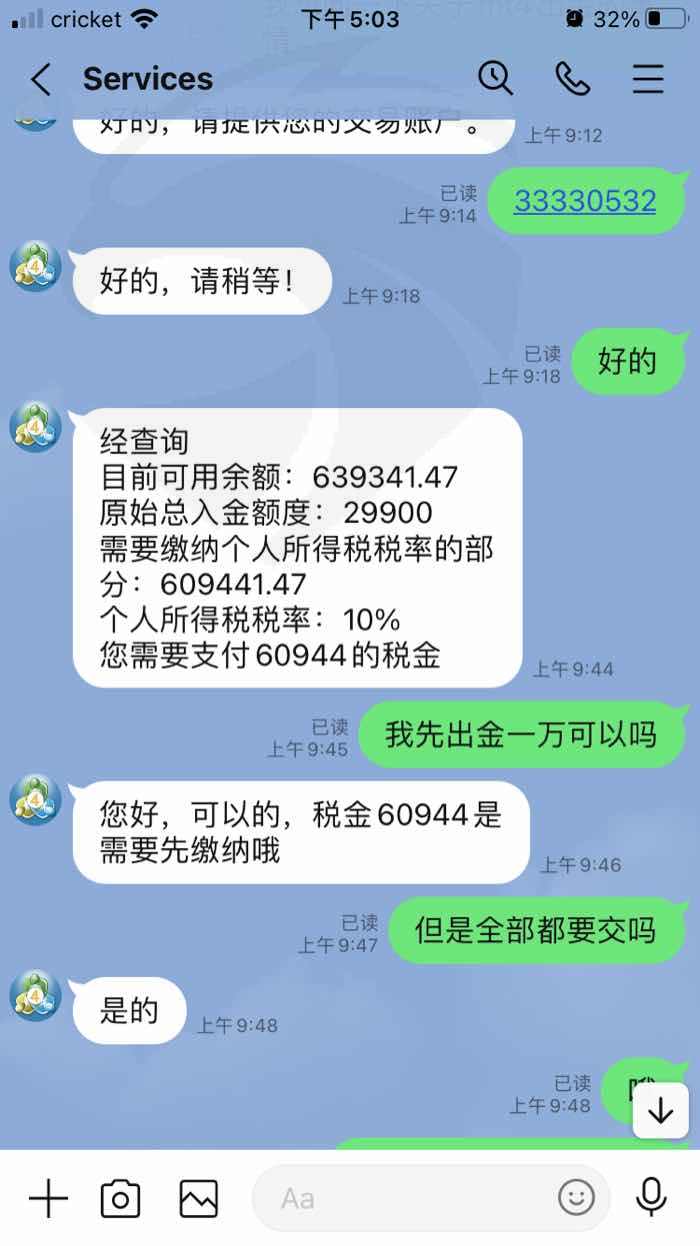Jump to the latest message

(660, 1110)
